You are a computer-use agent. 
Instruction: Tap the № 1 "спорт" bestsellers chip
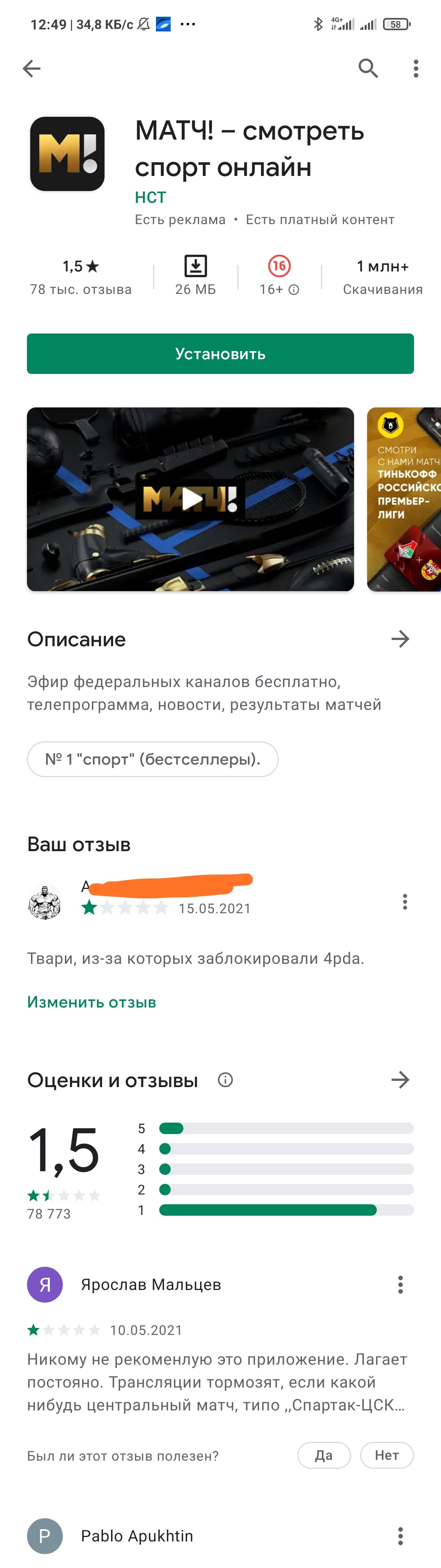point(153,759)
